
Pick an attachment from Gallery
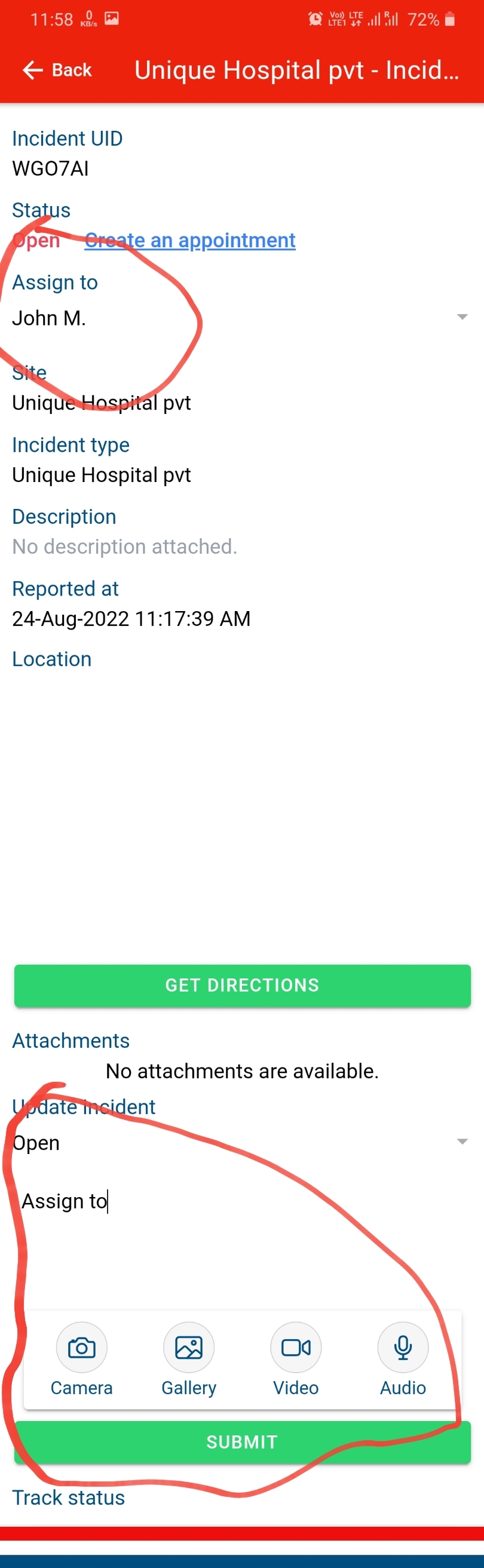(189, 1357)
